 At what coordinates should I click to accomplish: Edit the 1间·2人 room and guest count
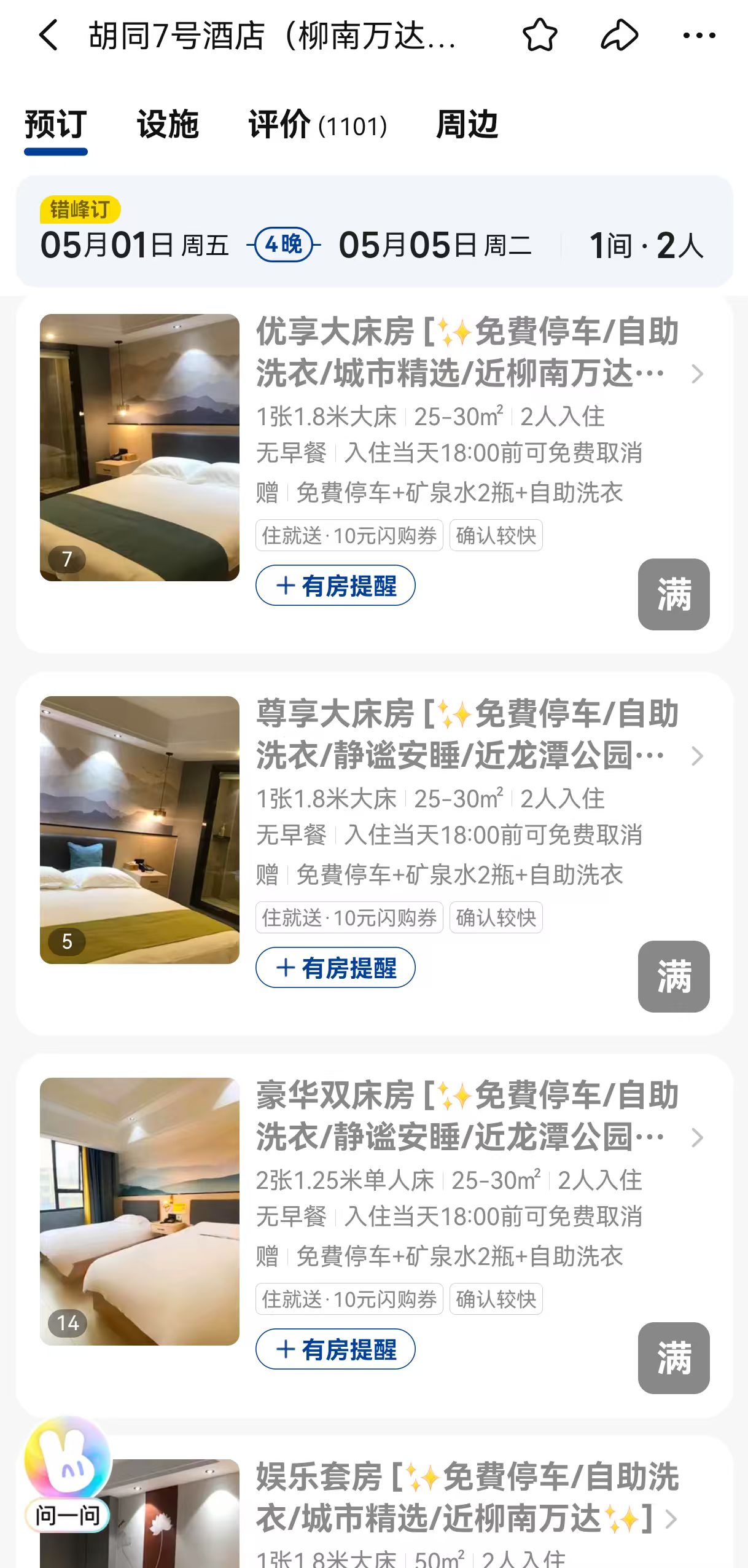click(x=646, y=245)
